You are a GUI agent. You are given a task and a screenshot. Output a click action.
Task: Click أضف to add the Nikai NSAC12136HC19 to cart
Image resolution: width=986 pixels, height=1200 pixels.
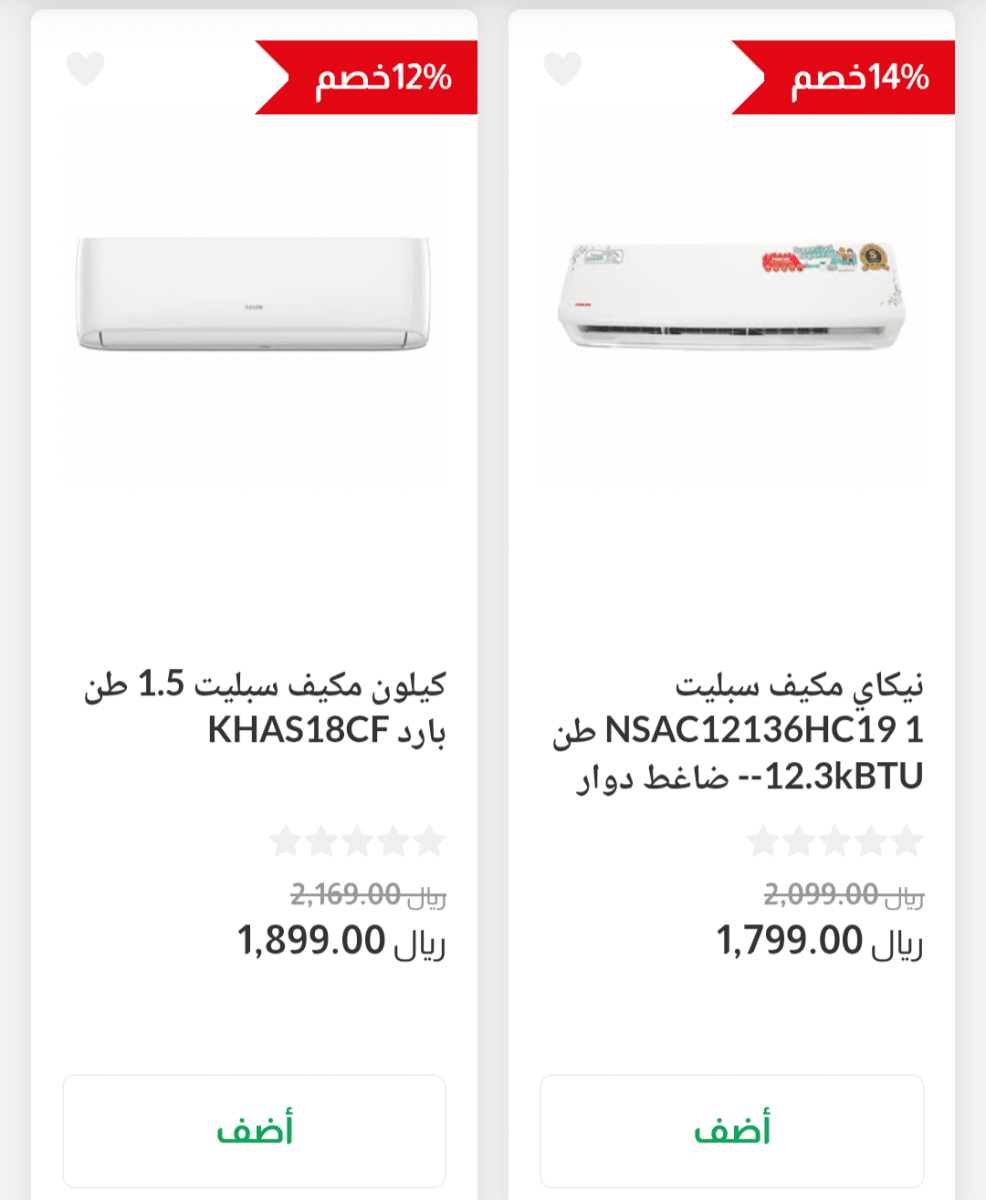732,1130
